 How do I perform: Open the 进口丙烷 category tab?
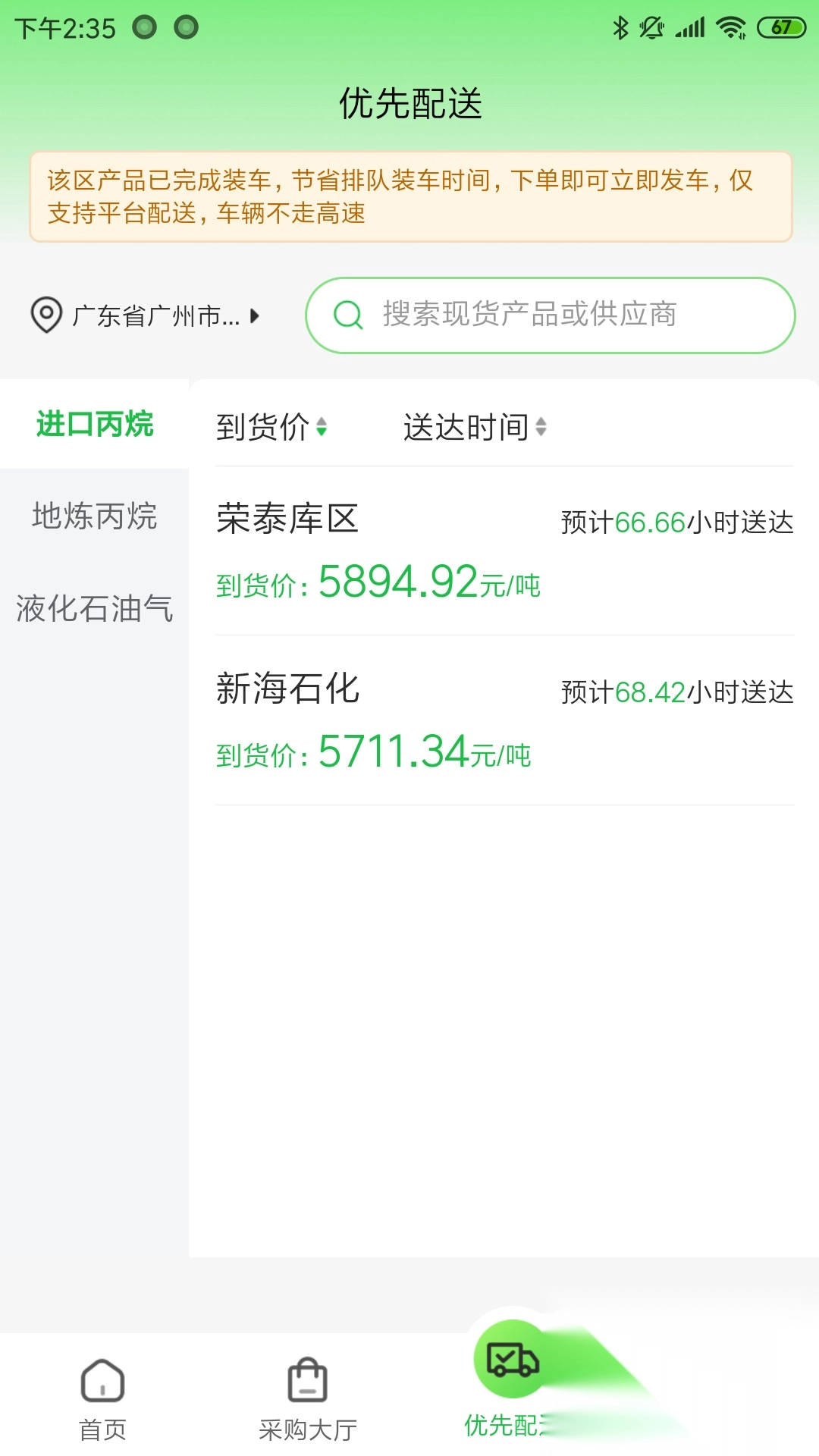[94, 425]
